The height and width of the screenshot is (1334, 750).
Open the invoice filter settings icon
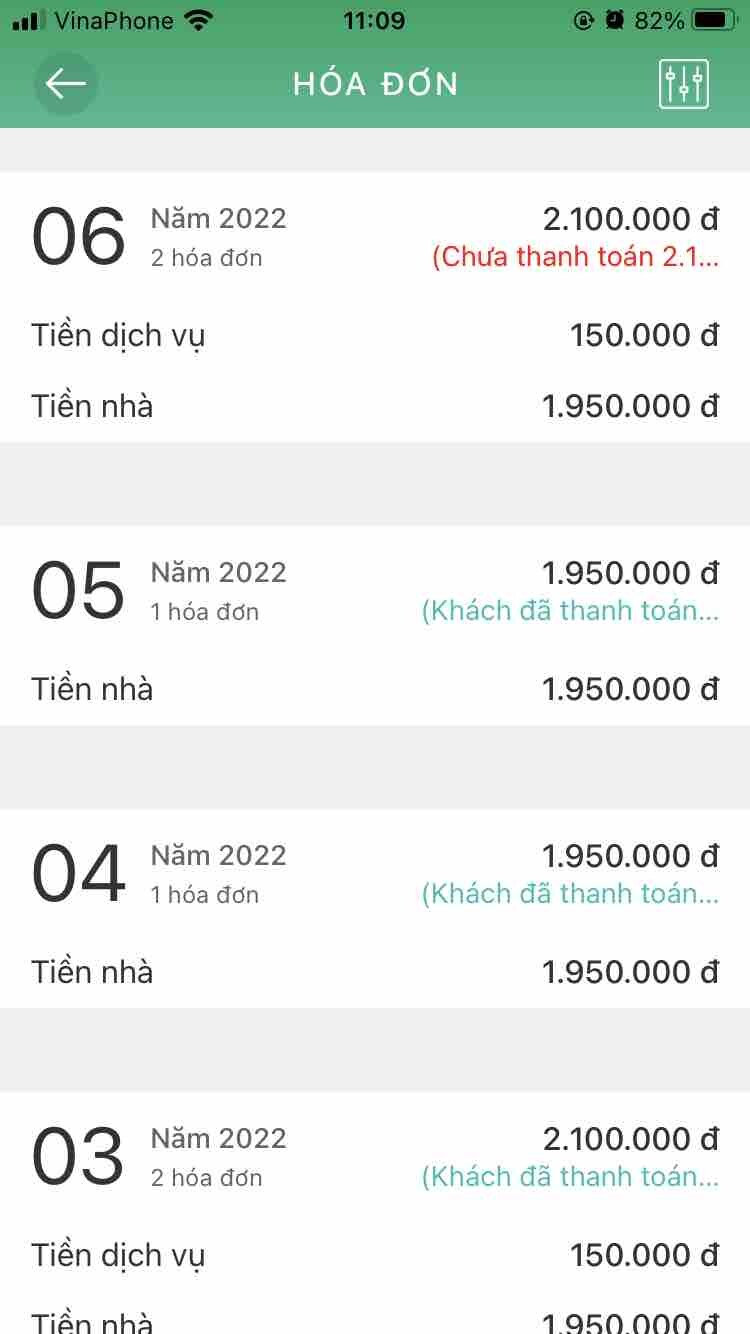684,84
